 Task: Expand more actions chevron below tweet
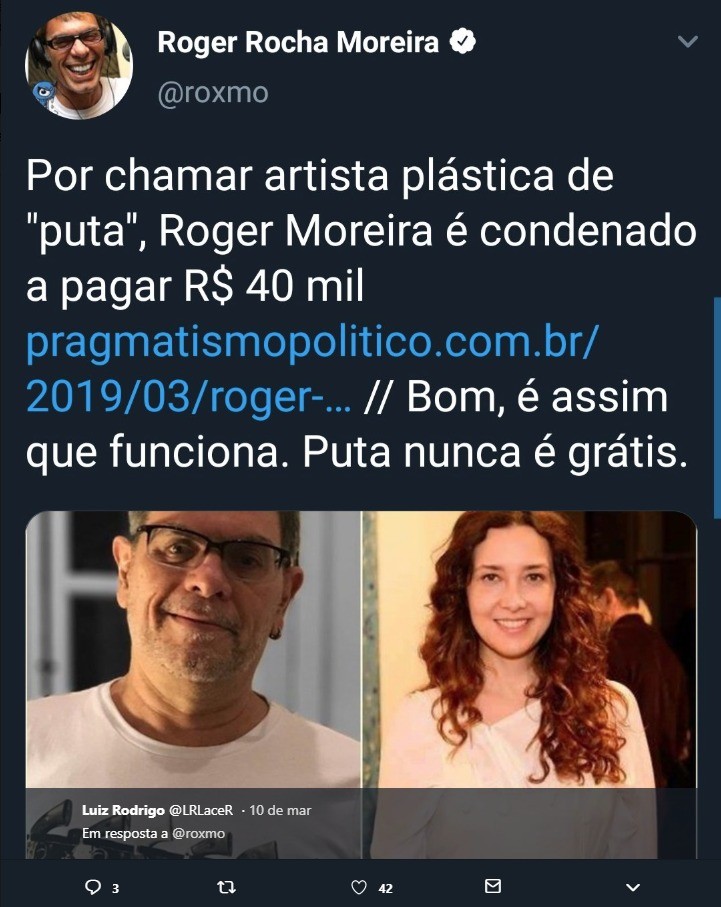632,887
